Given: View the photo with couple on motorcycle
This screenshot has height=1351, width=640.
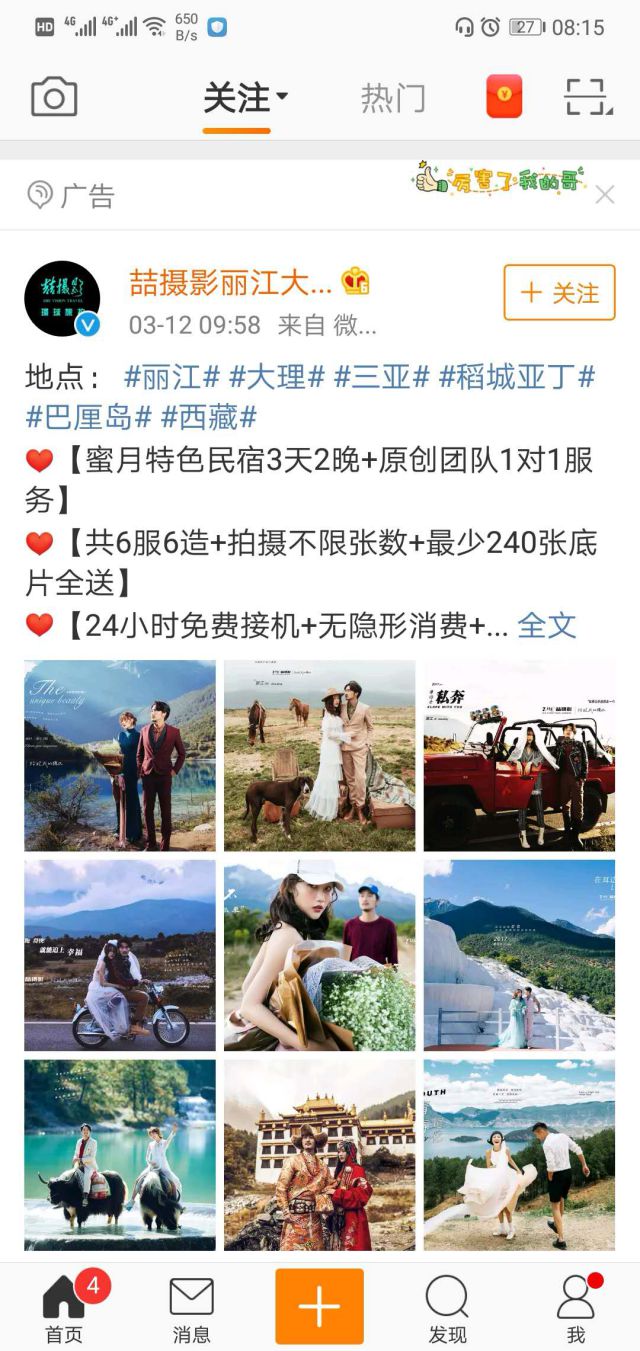Looking at the screenshot, I should pyautogui.click(x=120, y=955).
